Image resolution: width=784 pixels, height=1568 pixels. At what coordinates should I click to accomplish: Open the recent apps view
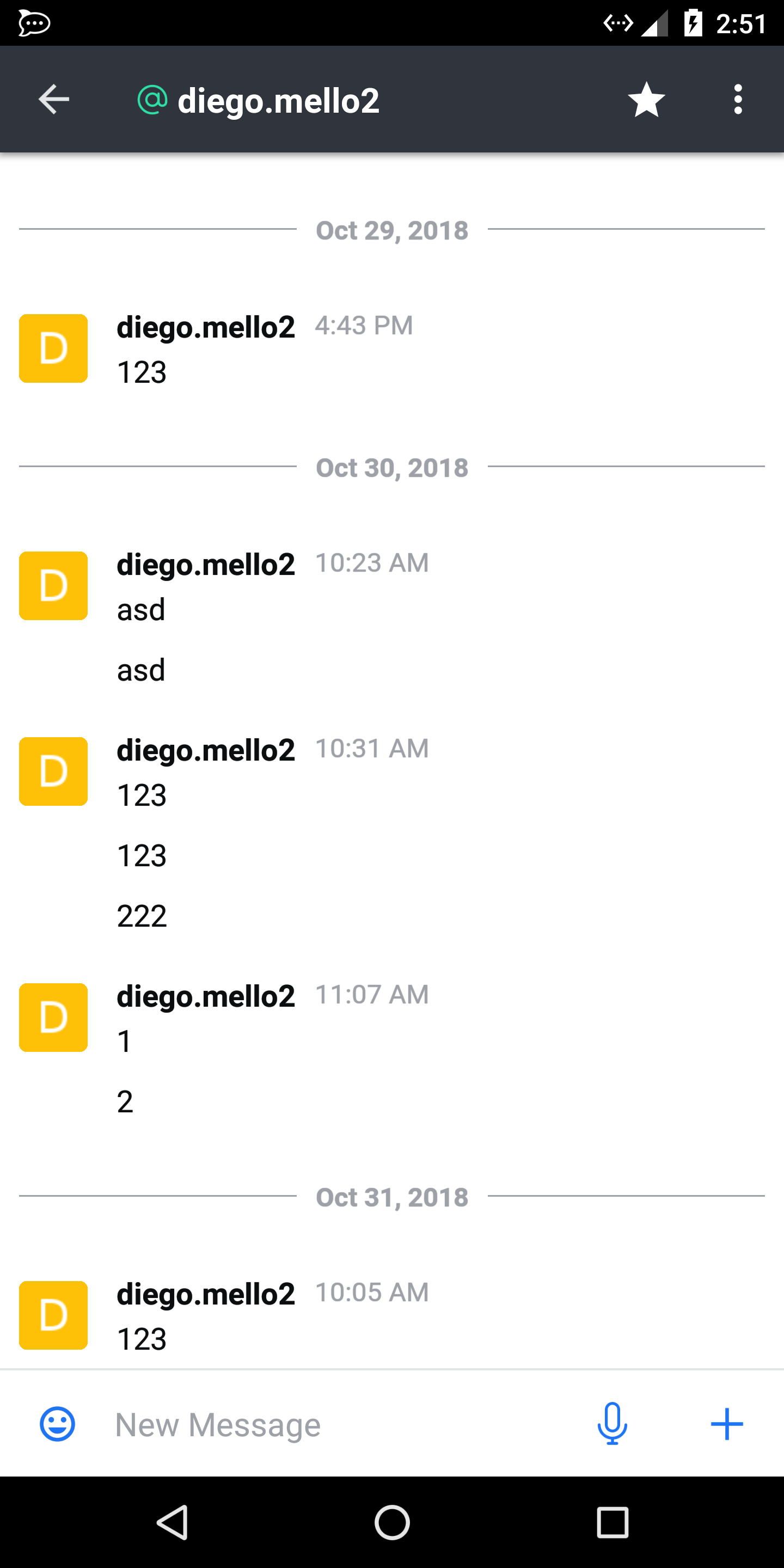612,1522
